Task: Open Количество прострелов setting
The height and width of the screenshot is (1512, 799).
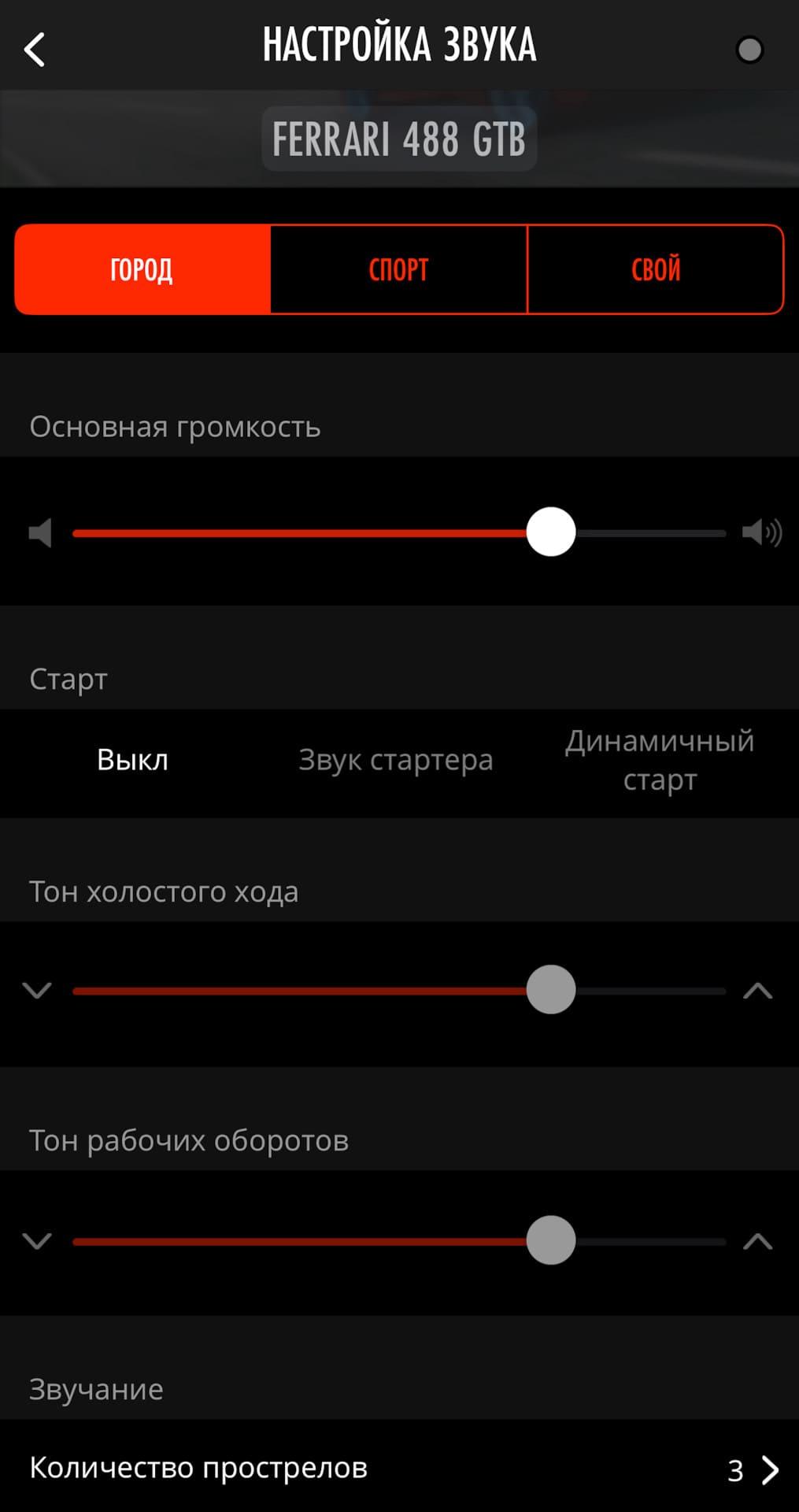Action: [399, 1469]
